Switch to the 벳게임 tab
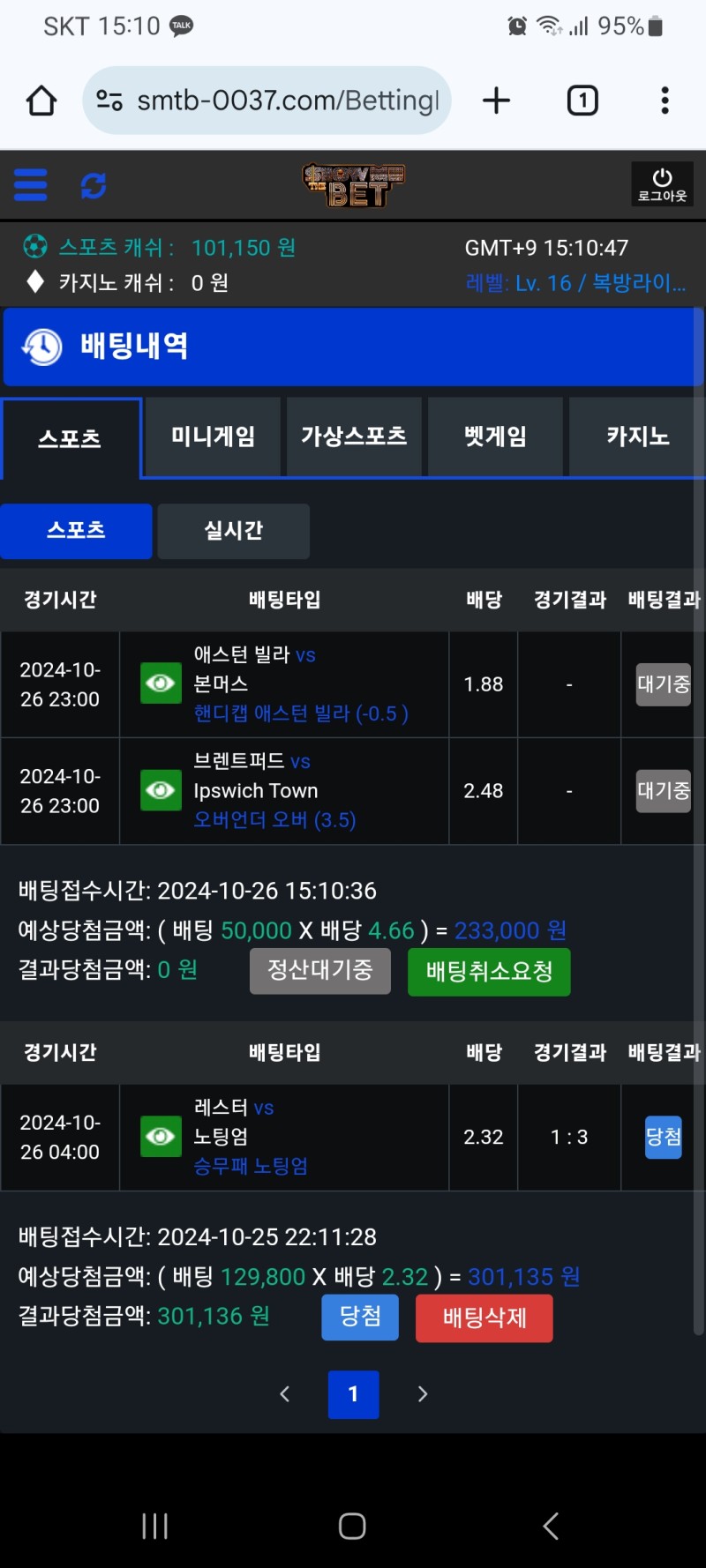 point(495,437)
